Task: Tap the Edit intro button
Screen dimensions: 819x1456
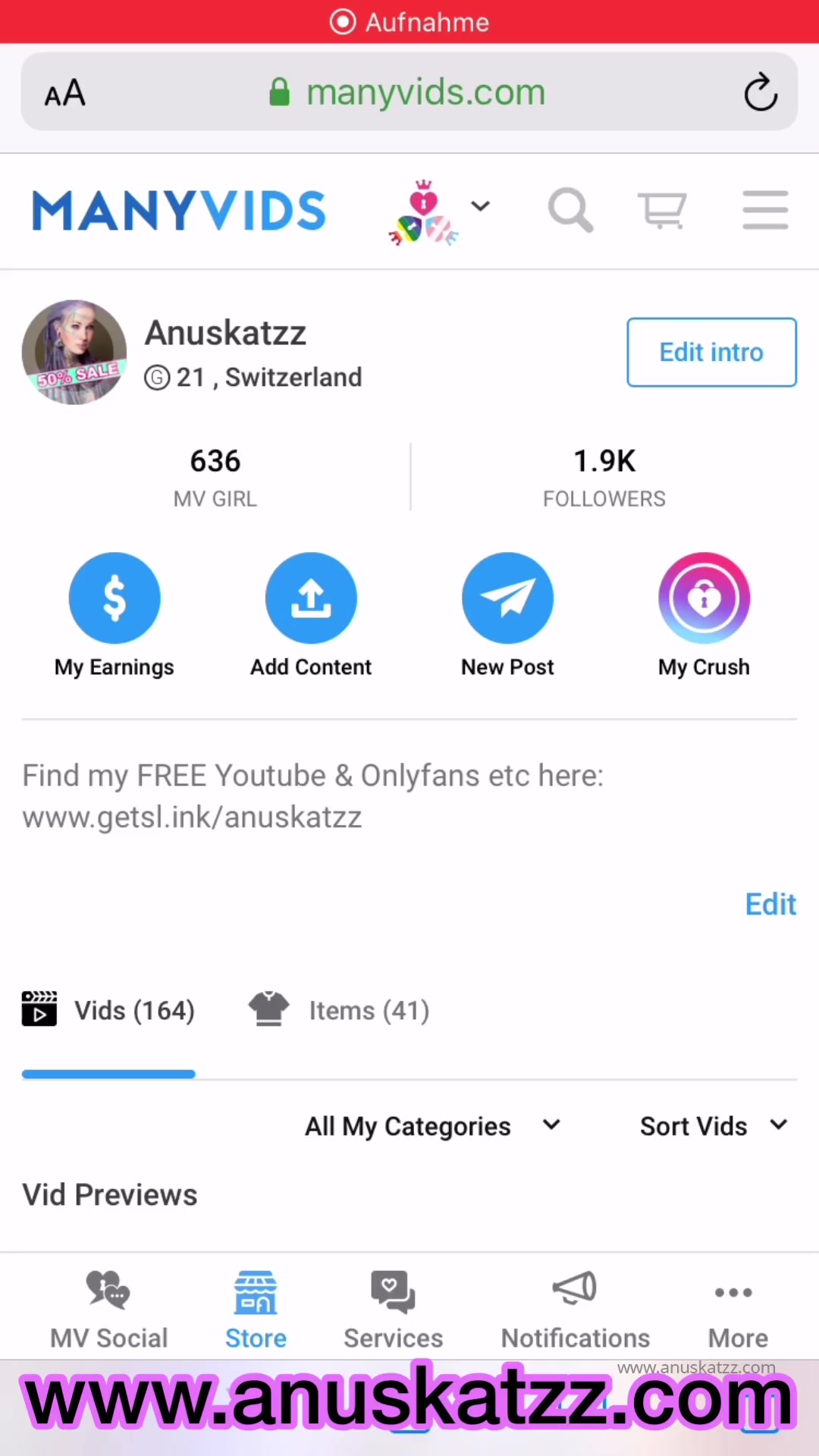Action: pyautogui.click(x=711, y=353)
